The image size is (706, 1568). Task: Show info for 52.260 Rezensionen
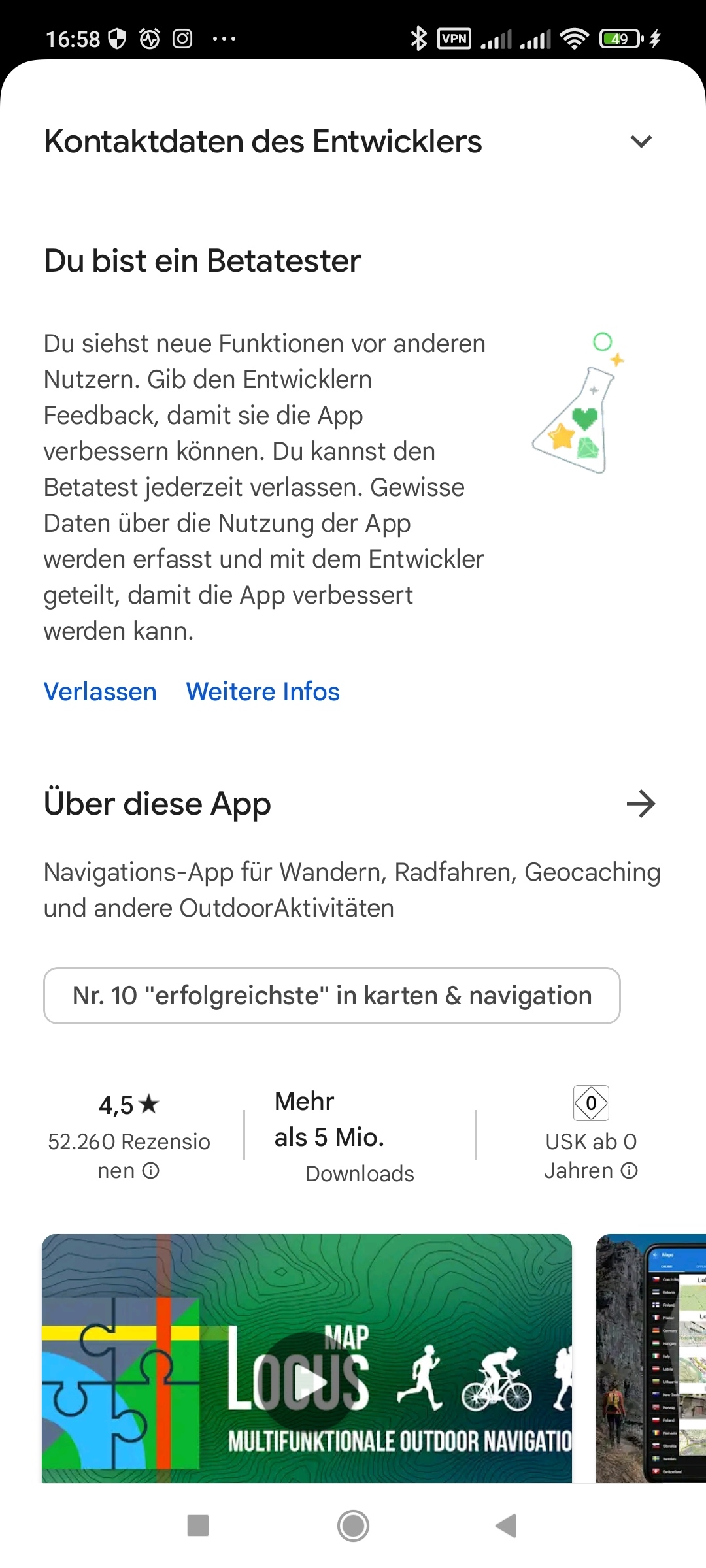click(x=151, y=1170)
